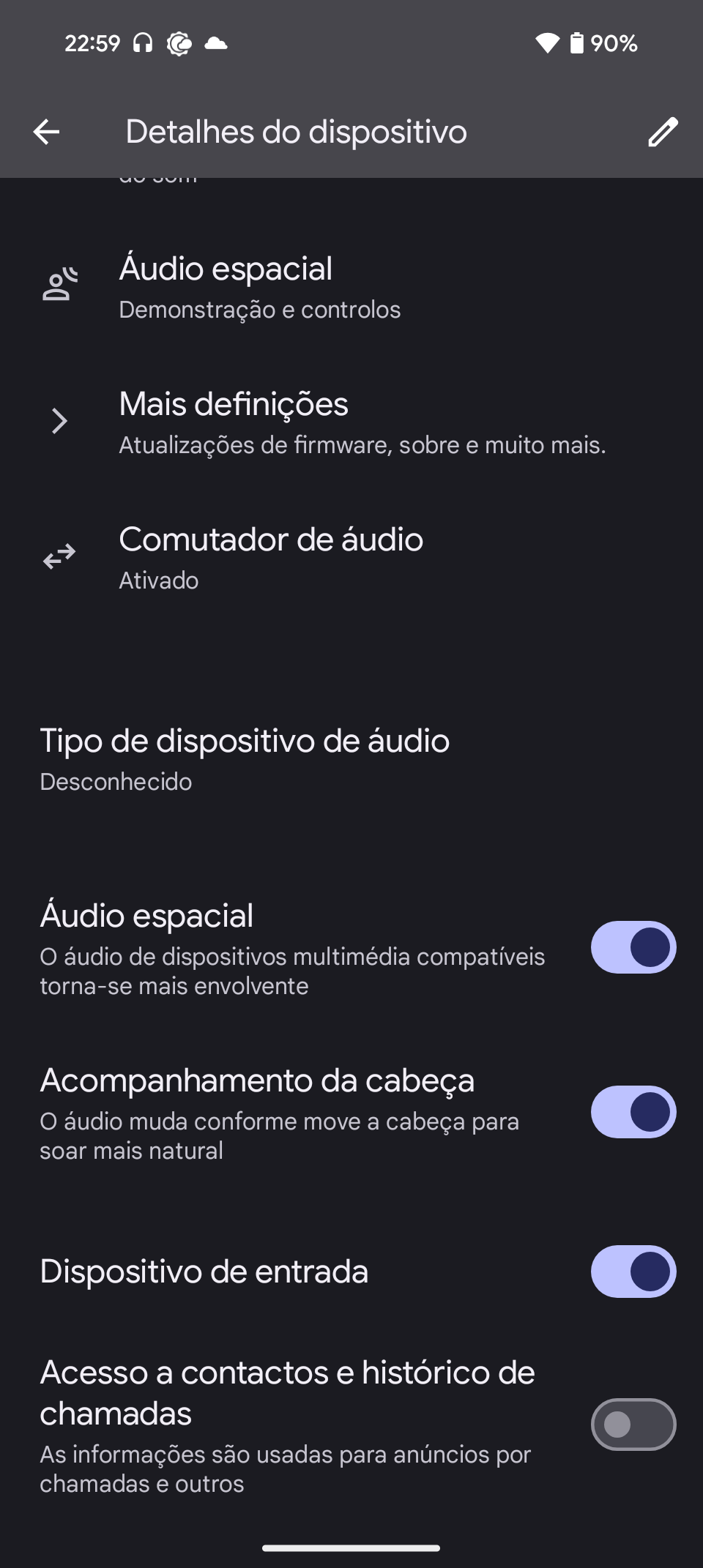Turn off the Áudio espacial switch
This screenshot has width=703, height=1568.
633,947
